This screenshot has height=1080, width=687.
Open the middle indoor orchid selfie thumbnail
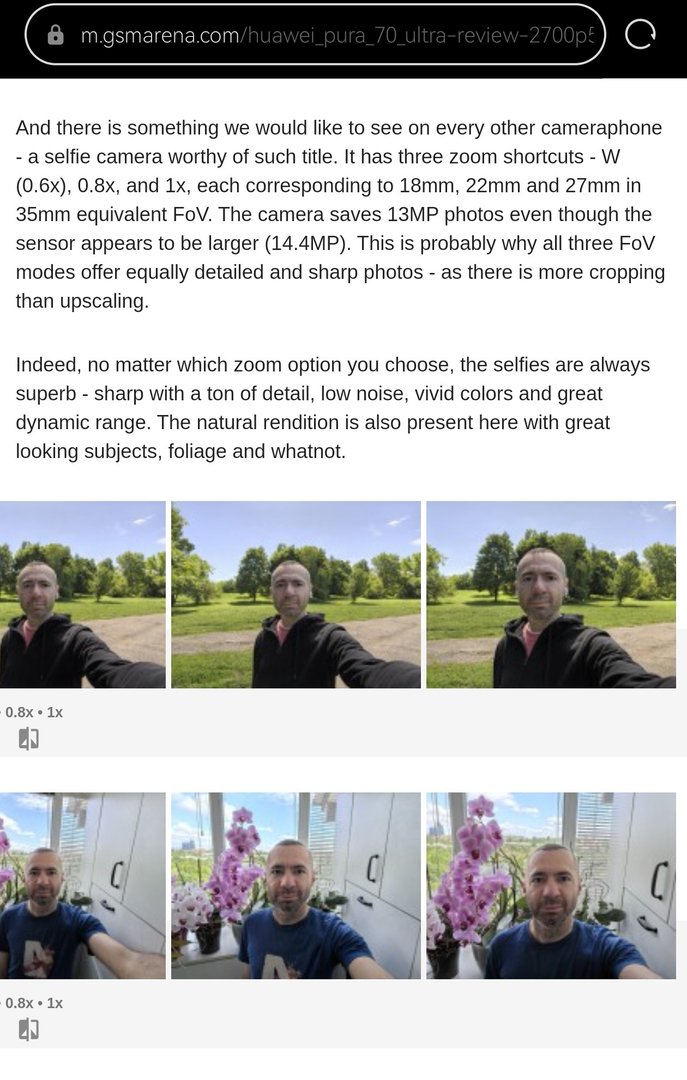point(296,886)
